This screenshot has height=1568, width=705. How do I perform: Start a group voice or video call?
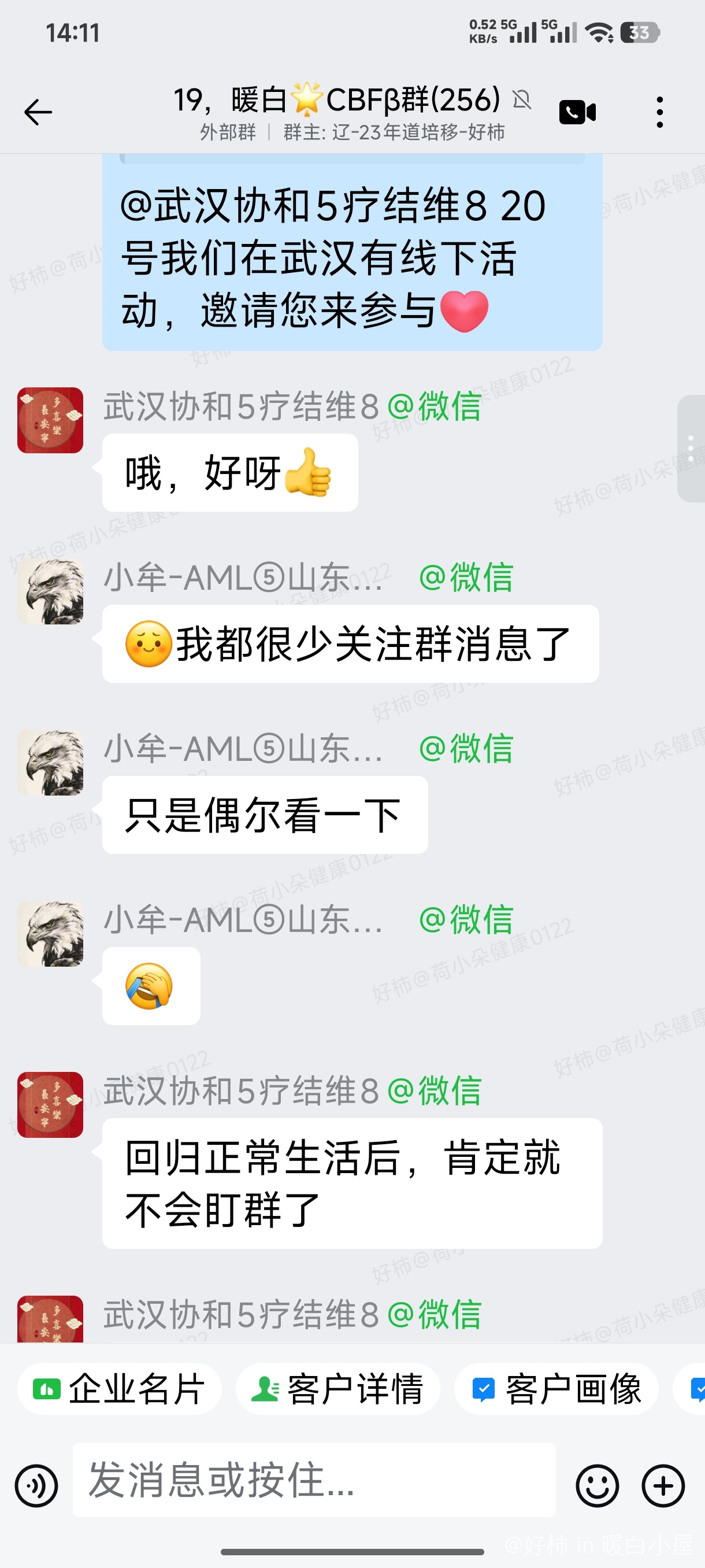point(577,112)
